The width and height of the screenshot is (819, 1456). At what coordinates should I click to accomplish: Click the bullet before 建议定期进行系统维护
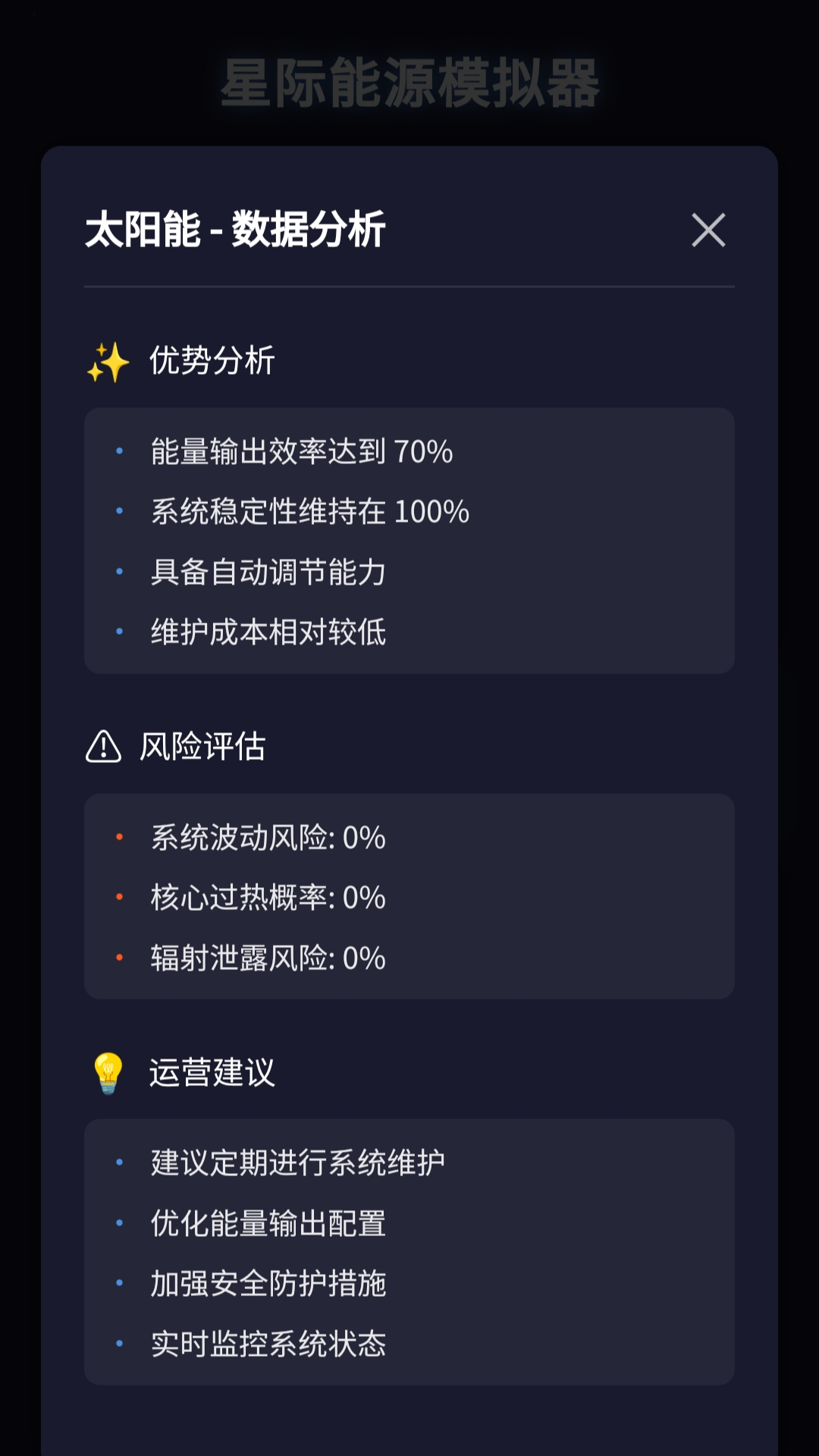tap(119, 1163)
